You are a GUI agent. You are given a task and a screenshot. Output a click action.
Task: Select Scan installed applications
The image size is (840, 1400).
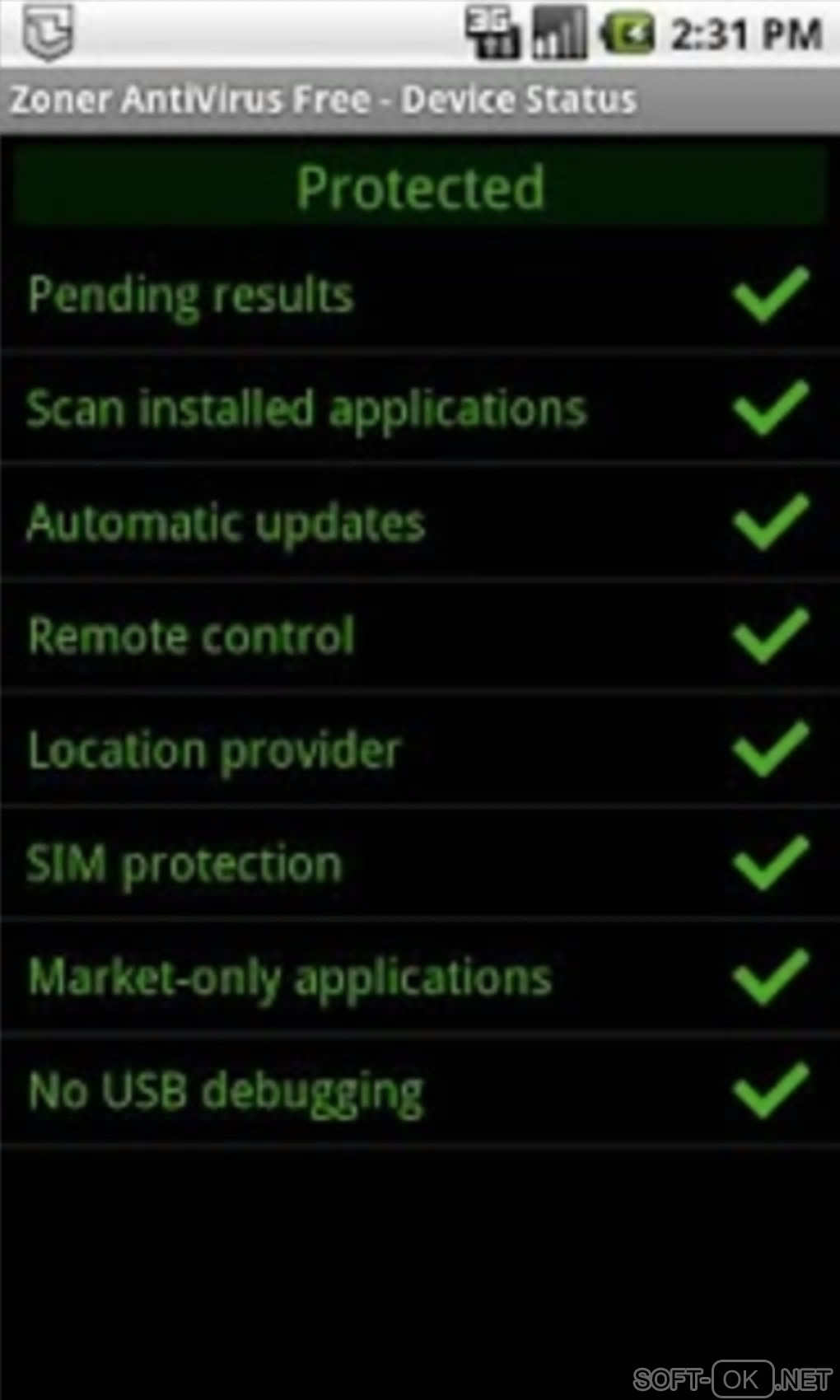pyautogui.click(x=306, y=409)
